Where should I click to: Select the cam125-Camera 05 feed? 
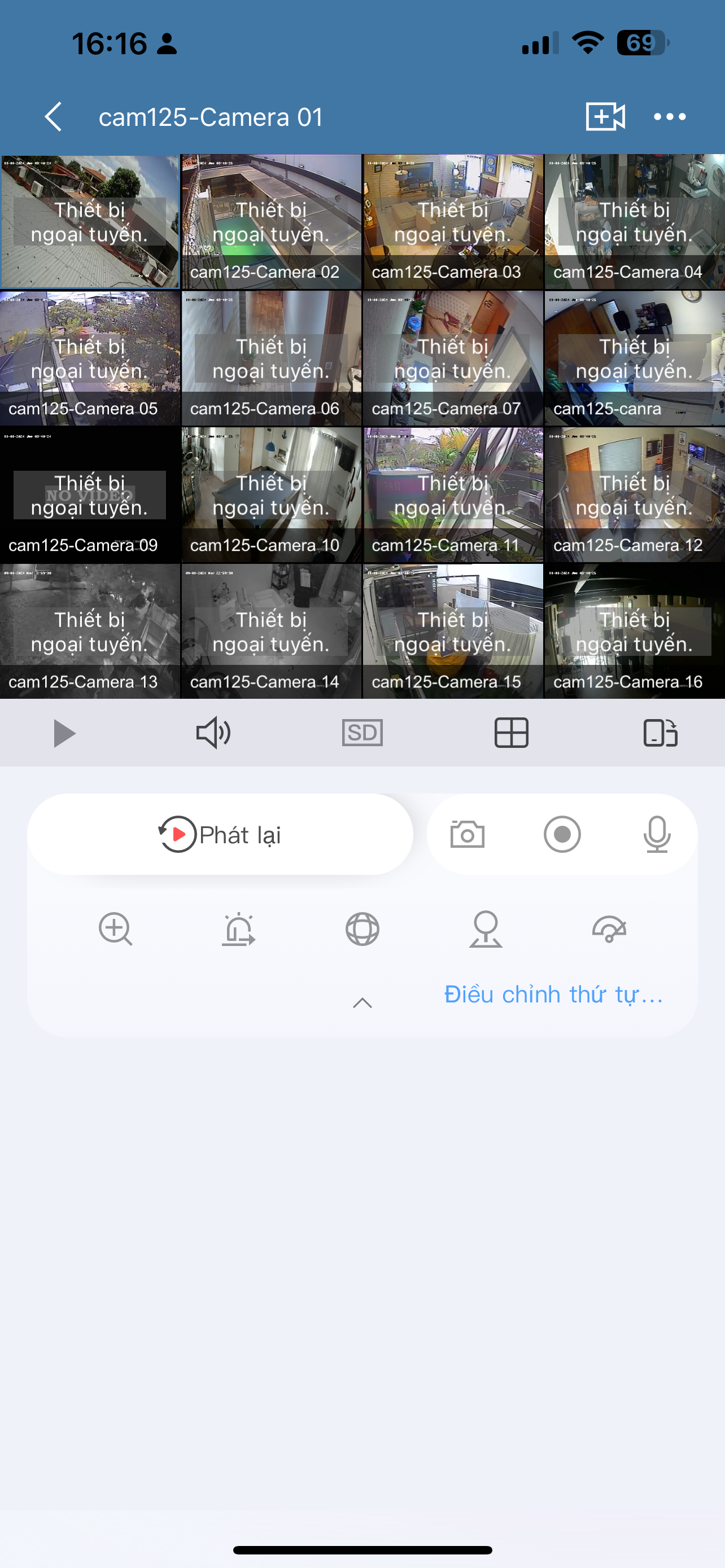click(90, 358)
